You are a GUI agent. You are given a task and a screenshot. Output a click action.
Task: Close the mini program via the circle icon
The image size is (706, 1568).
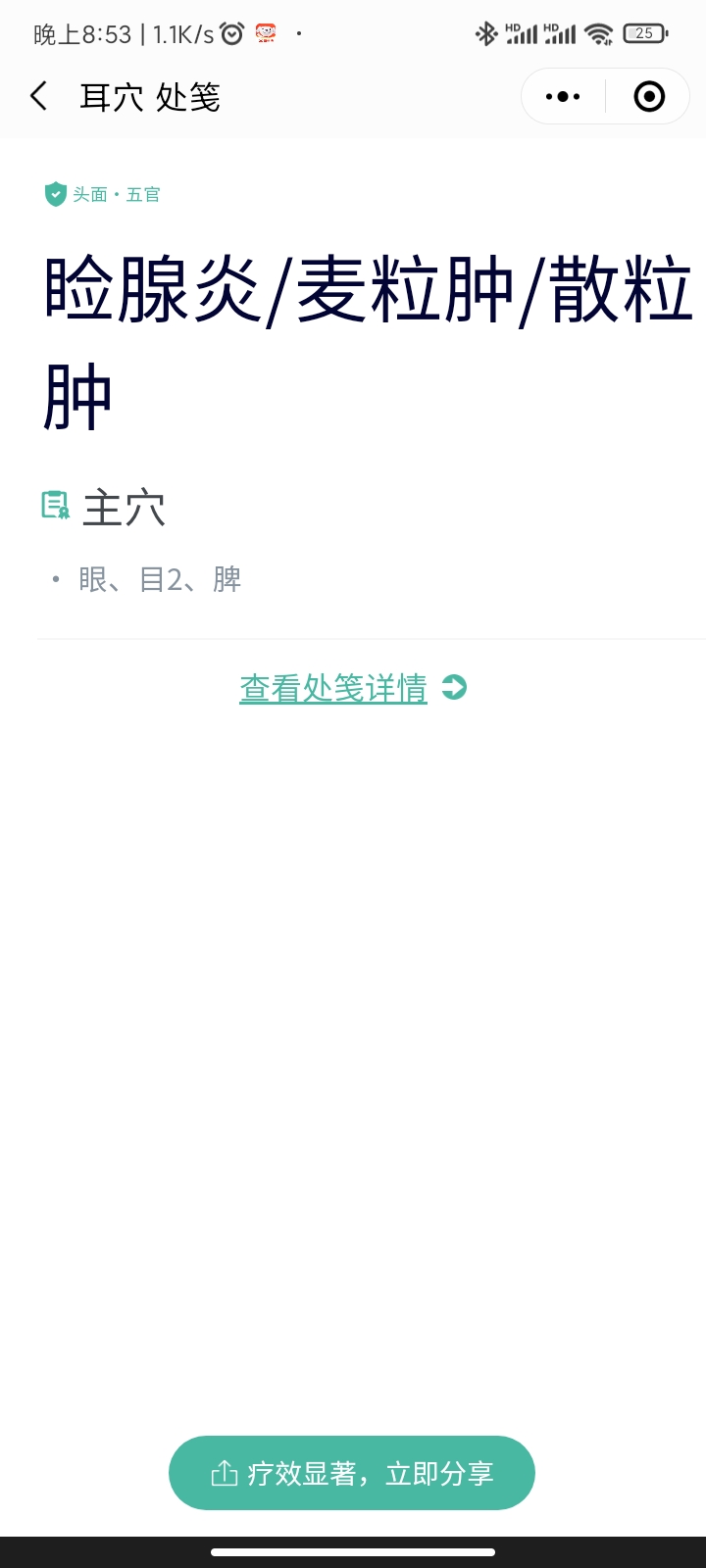[x=649, y=96]
